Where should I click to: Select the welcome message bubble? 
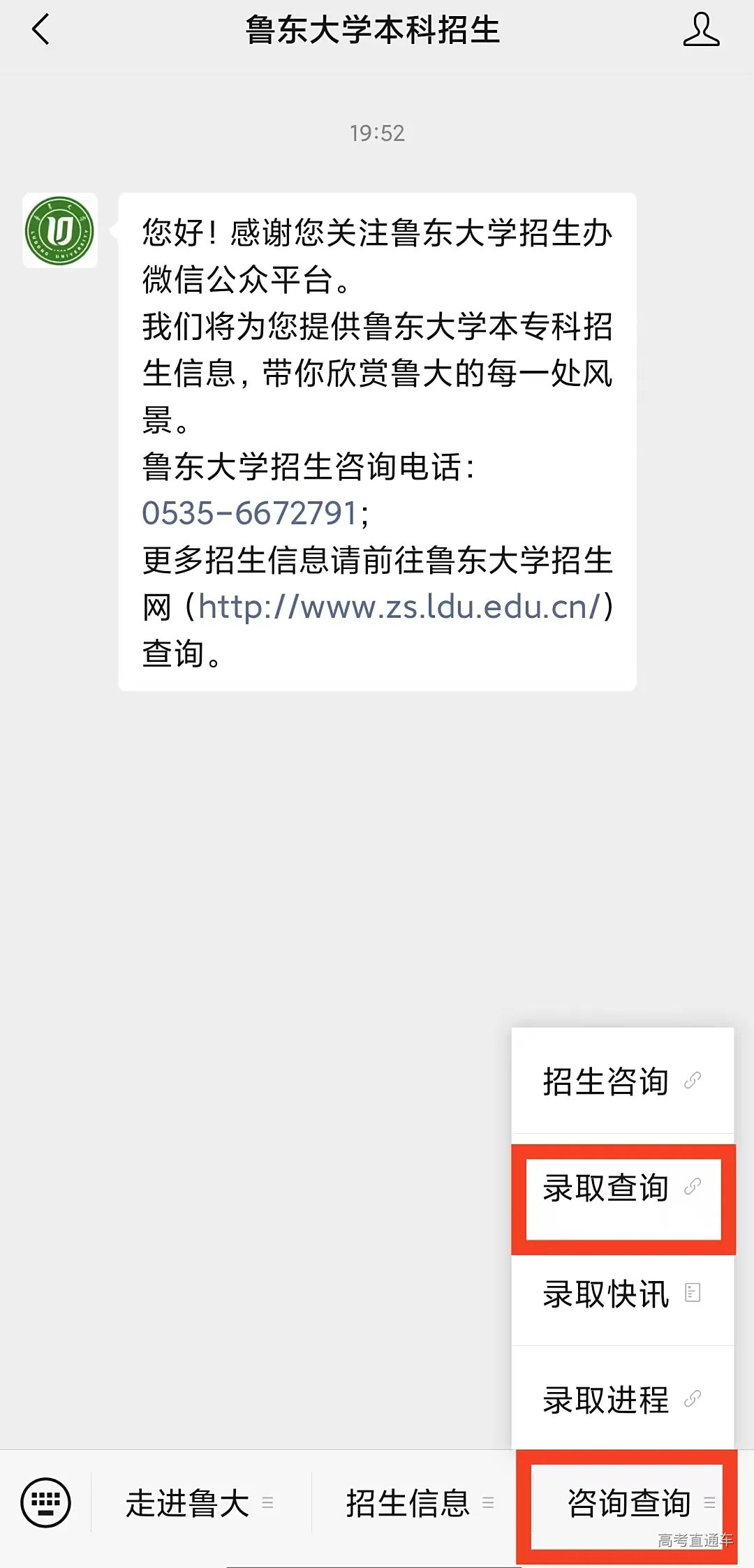(x=377, y=440)
